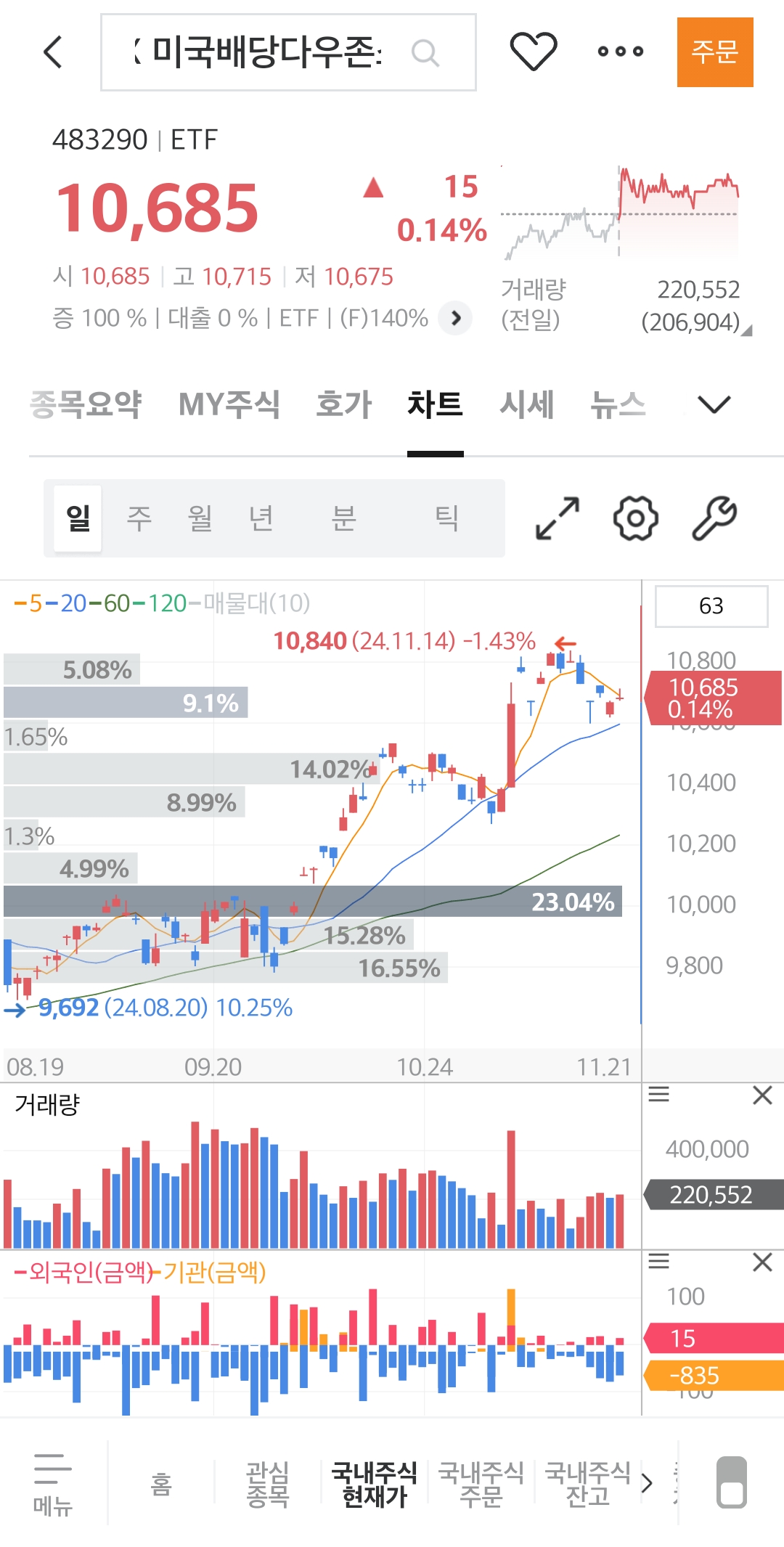Select the 분 minute chart period
Viewport: 784px width, 1547px height.
pos(343,518)
